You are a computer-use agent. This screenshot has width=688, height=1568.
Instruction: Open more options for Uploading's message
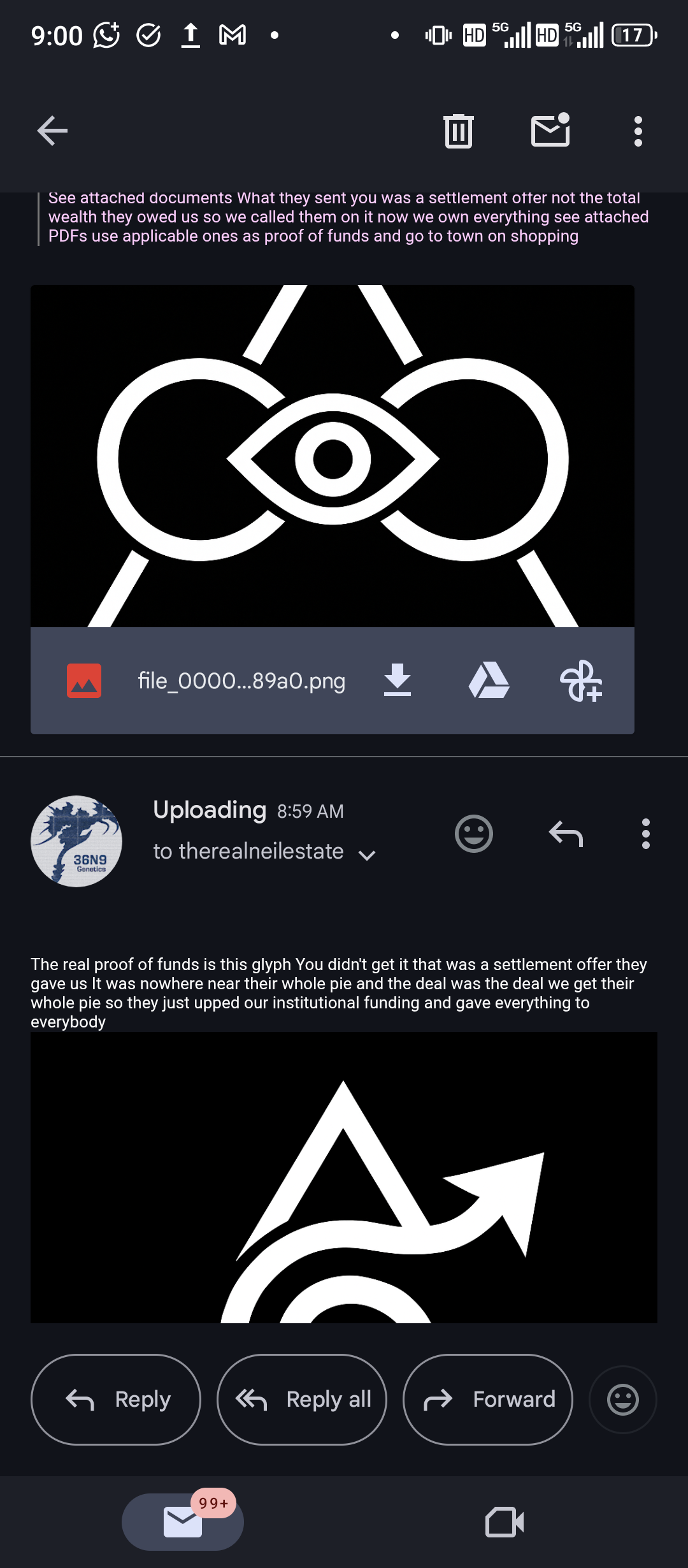[x=645, y=834]
